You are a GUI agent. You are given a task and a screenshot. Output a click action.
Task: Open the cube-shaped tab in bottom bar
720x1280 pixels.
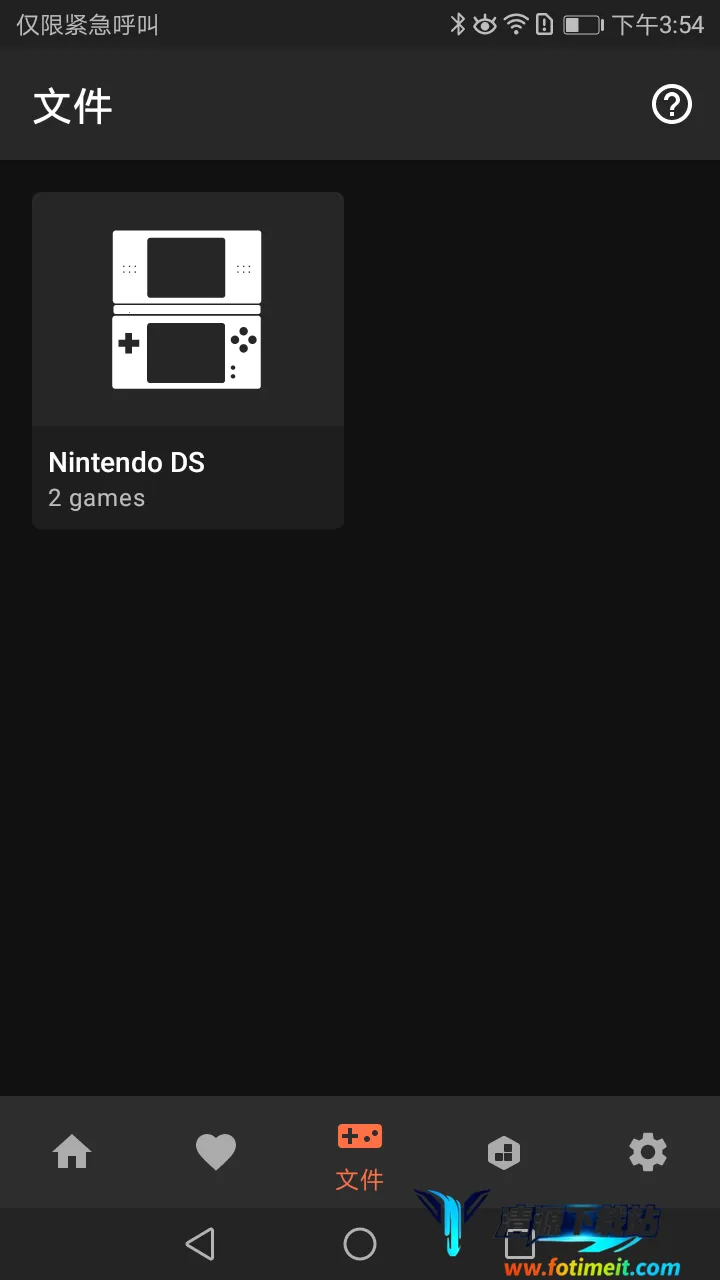point(504,1152)
